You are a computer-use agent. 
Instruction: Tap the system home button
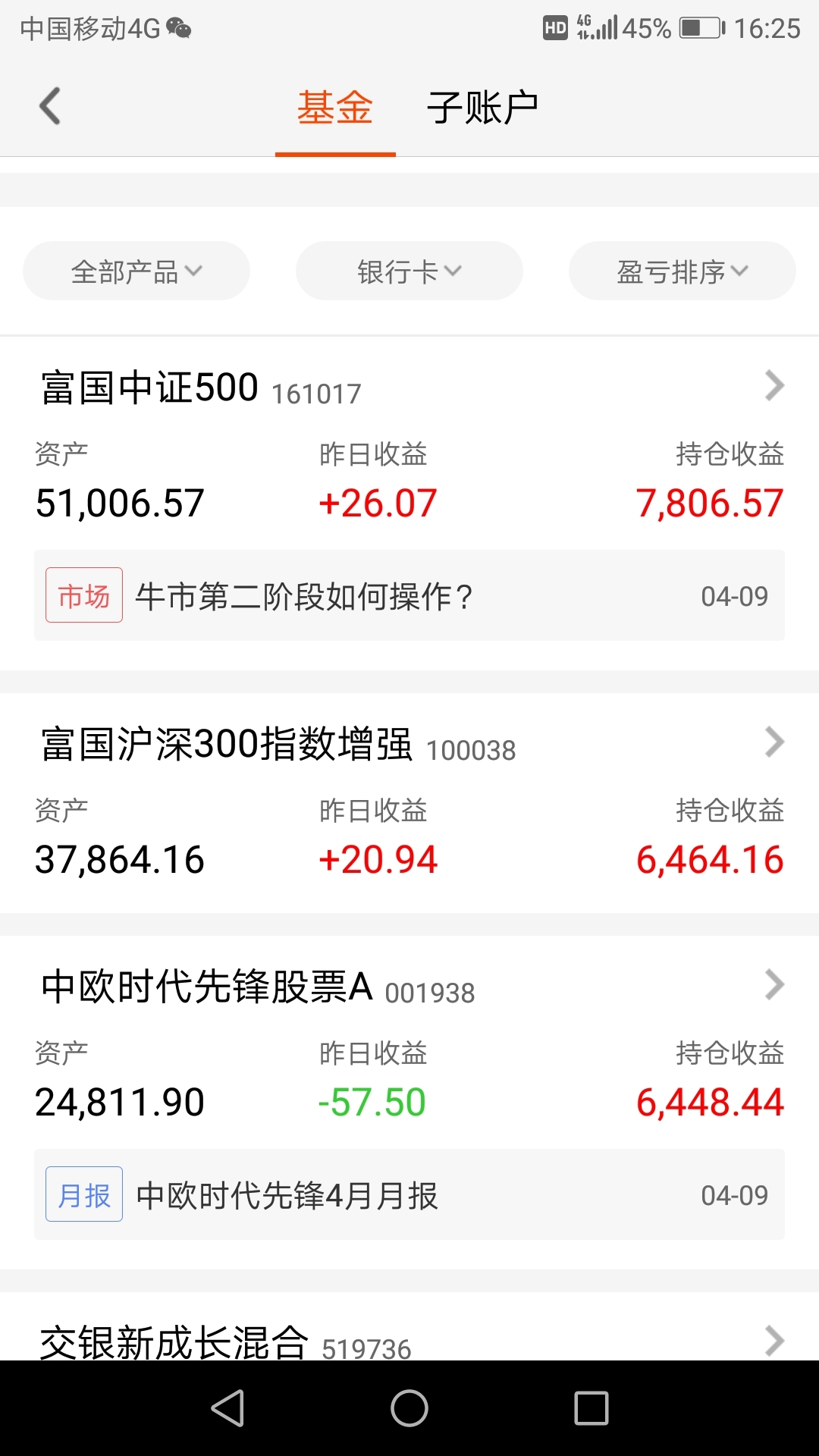[x=409, y=1408]
